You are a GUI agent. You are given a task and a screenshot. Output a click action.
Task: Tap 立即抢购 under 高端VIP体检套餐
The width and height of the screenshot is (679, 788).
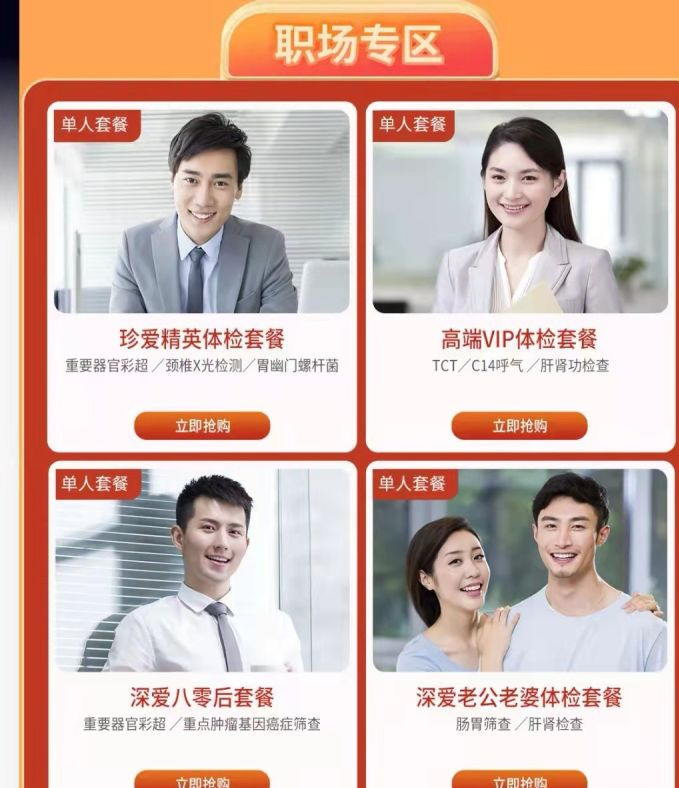tap(519, 425)
